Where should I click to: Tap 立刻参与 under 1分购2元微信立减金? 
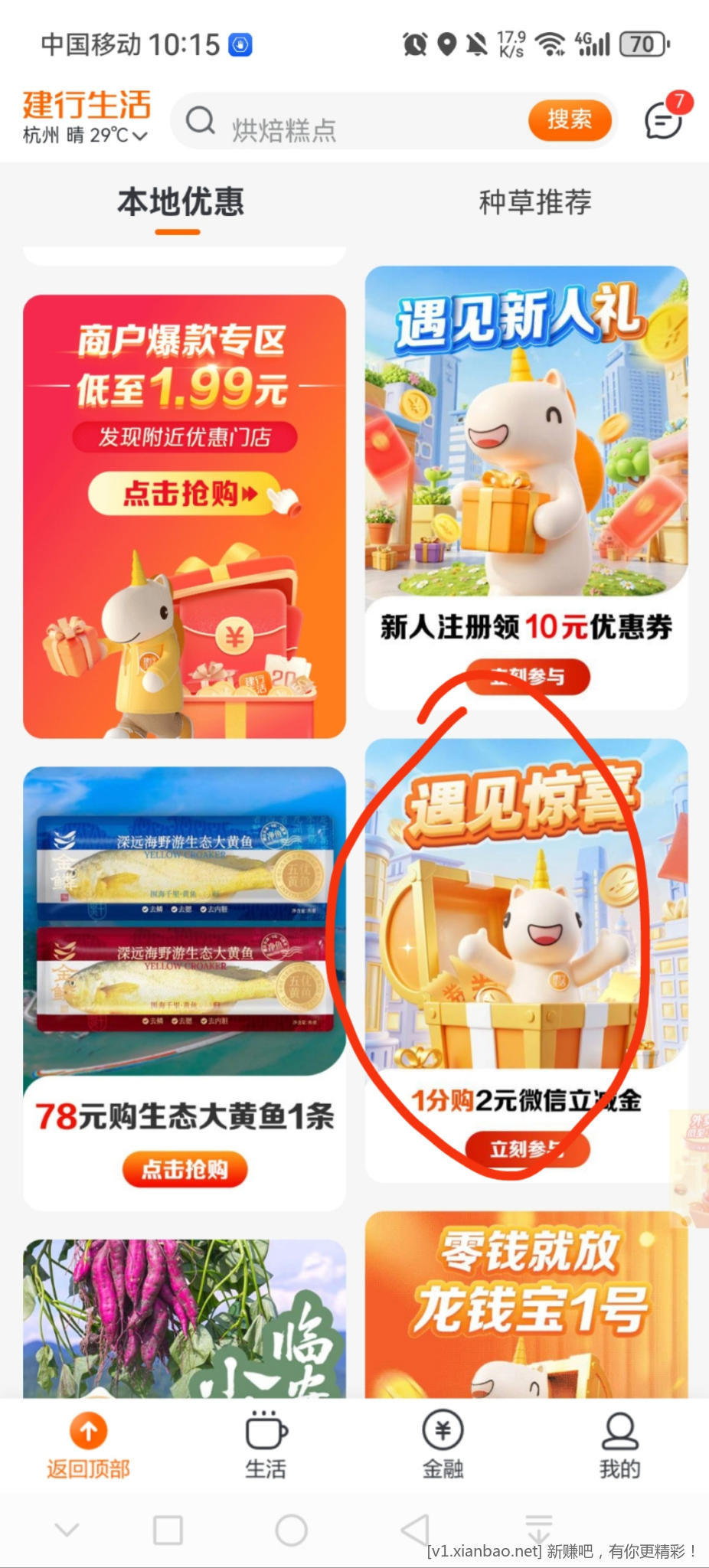click(x=528, y=1149)
